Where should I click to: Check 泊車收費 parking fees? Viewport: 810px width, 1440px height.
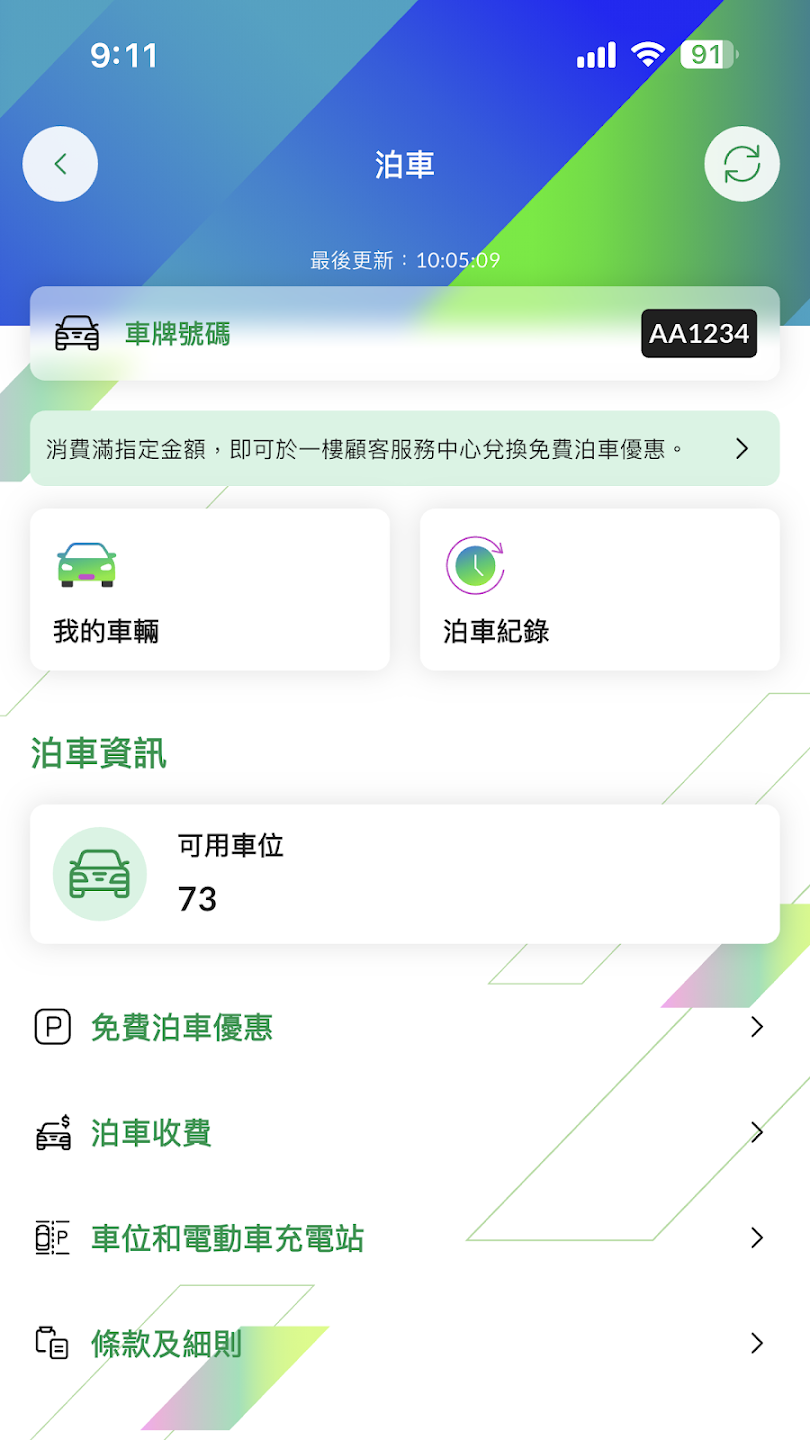(404, 1133)
